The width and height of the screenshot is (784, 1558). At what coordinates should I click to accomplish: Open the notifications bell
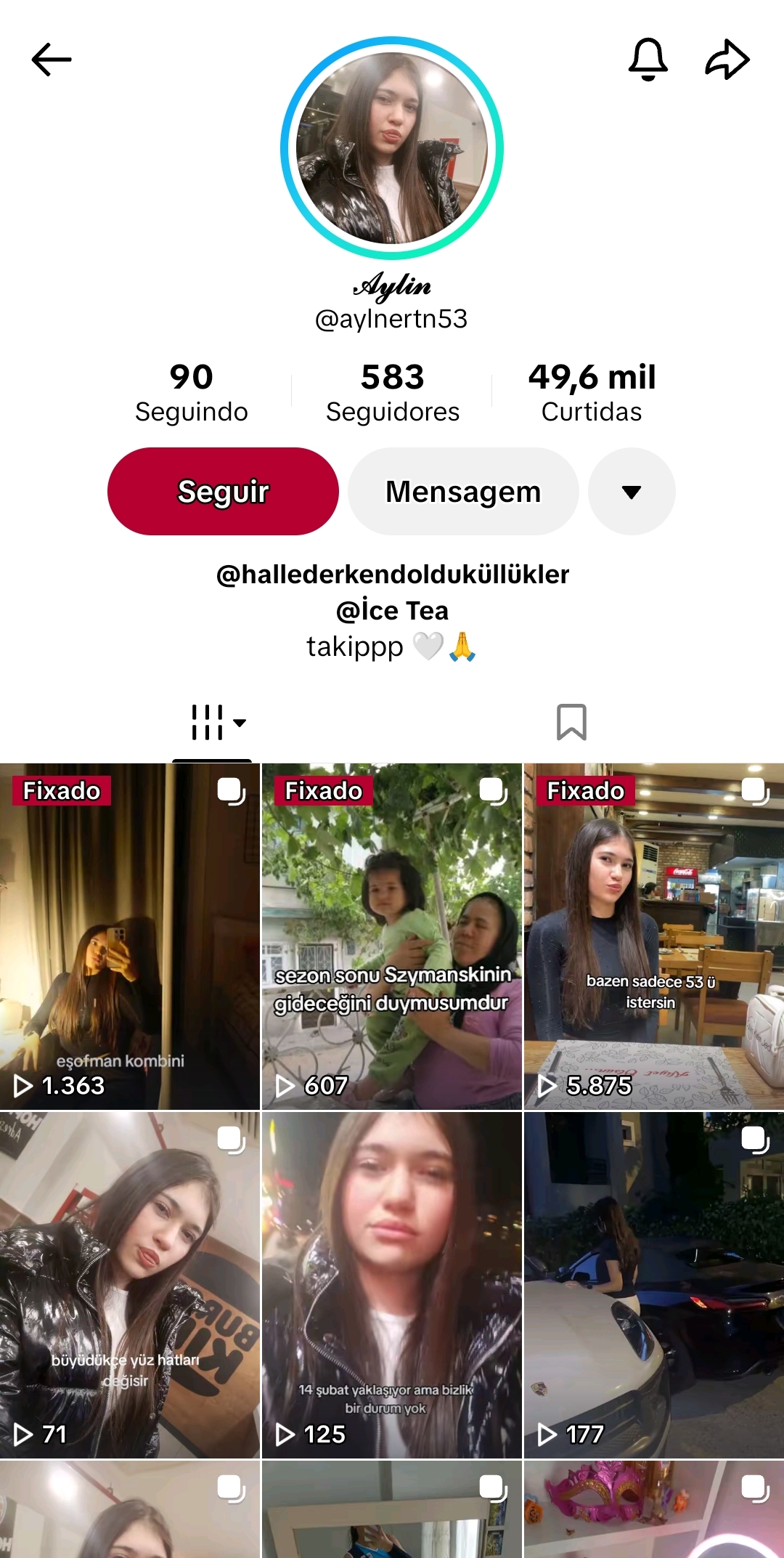(648, 60)
